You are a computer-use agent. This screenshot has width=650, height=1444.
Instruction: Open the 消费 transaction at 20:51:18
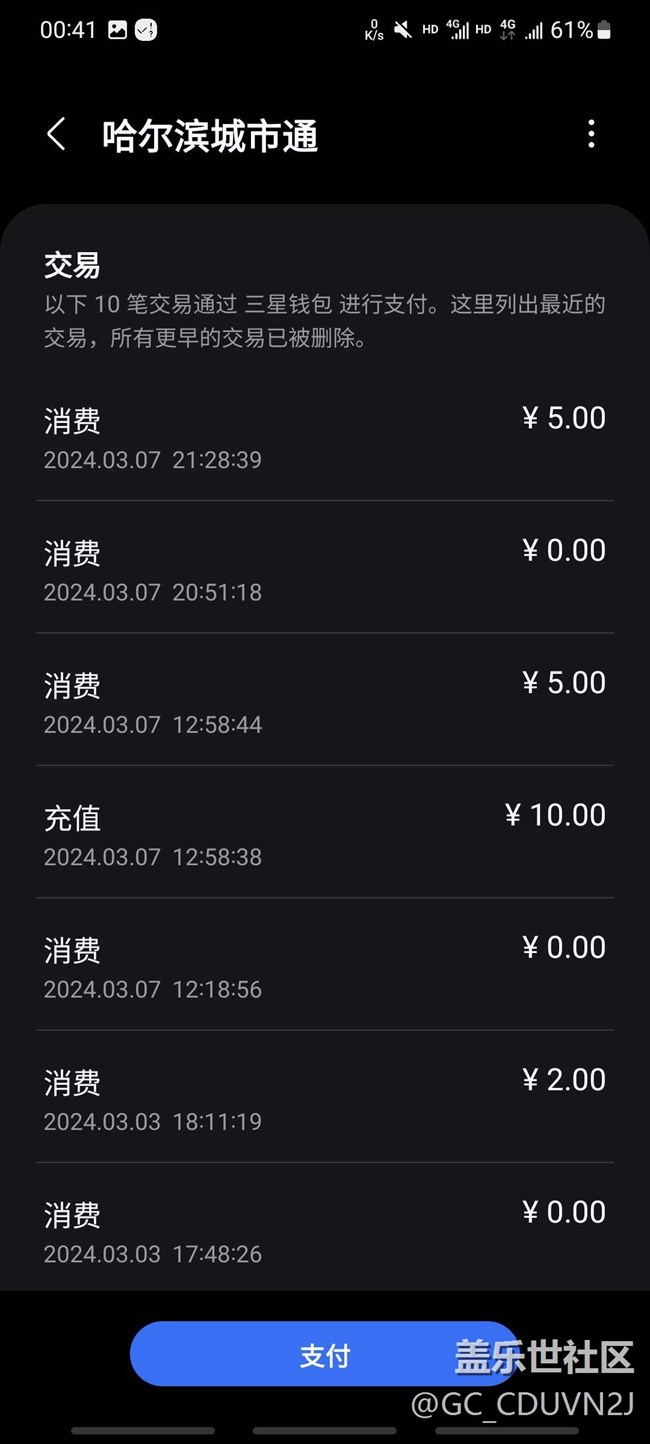coord(325,567)
